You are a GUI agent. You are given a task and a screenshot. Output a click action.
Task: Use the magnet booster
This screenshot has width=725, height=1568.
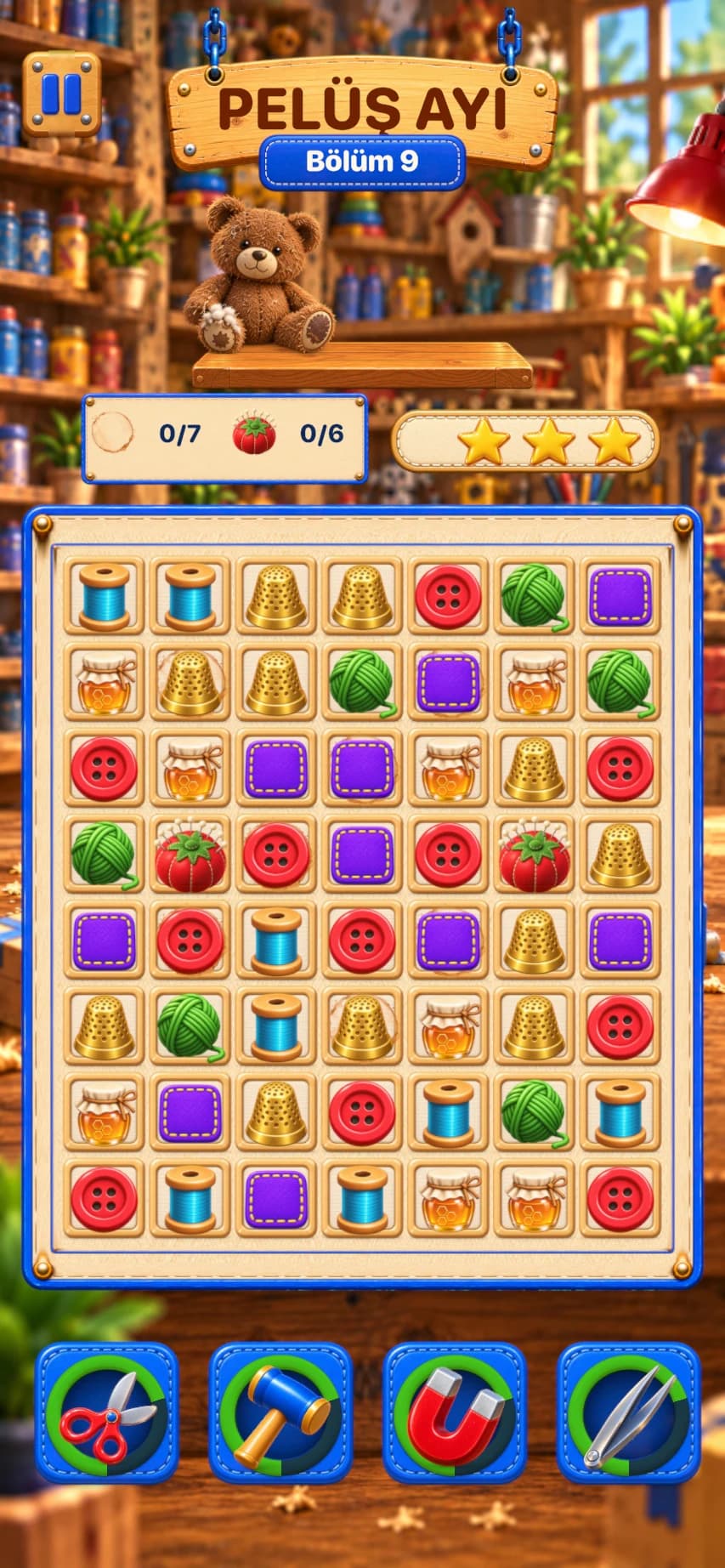454,1413
